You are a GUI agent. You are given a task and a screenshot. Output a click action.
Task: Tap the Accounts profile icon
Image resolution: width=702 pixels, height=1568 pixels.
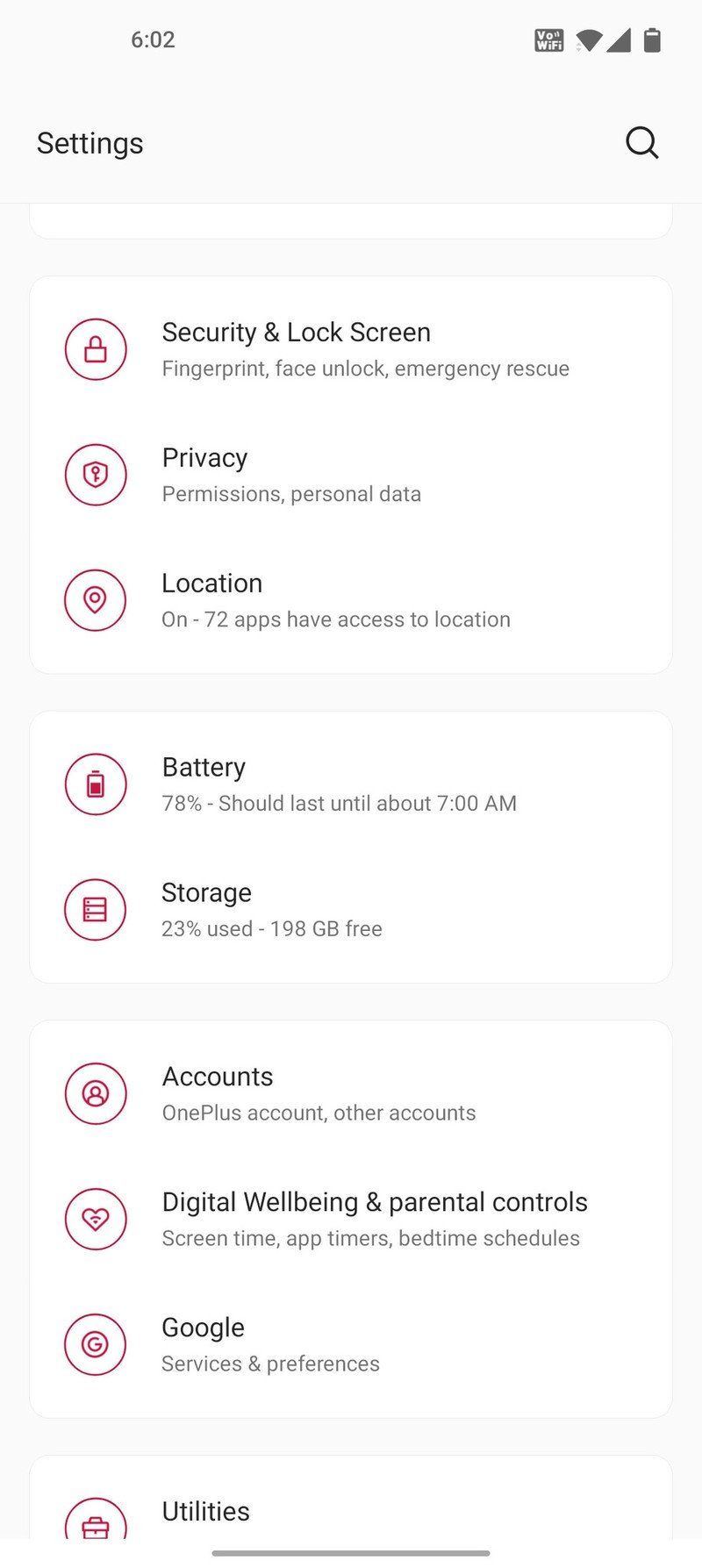click(x=96, y=1093)
